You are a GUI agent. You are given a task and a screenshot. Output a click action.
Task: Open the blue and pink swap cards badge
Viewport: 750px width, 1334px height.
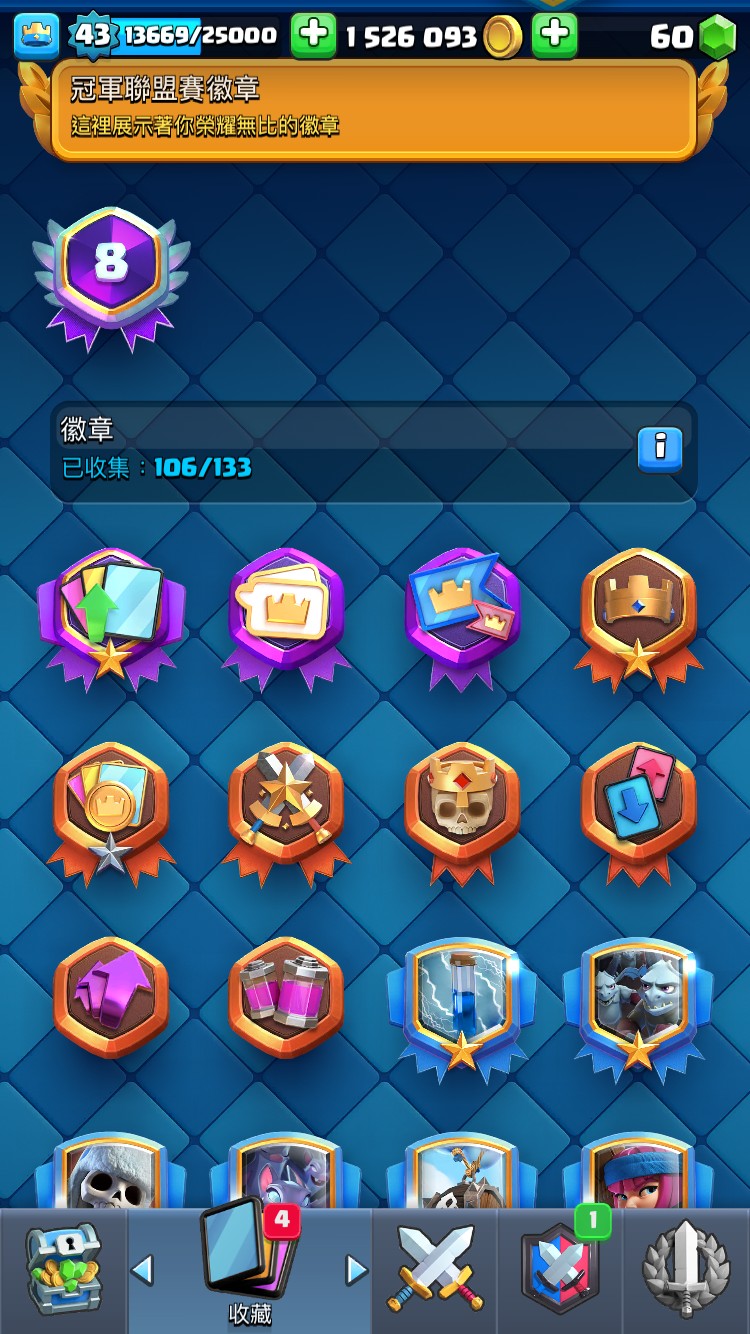coord(638,806)
